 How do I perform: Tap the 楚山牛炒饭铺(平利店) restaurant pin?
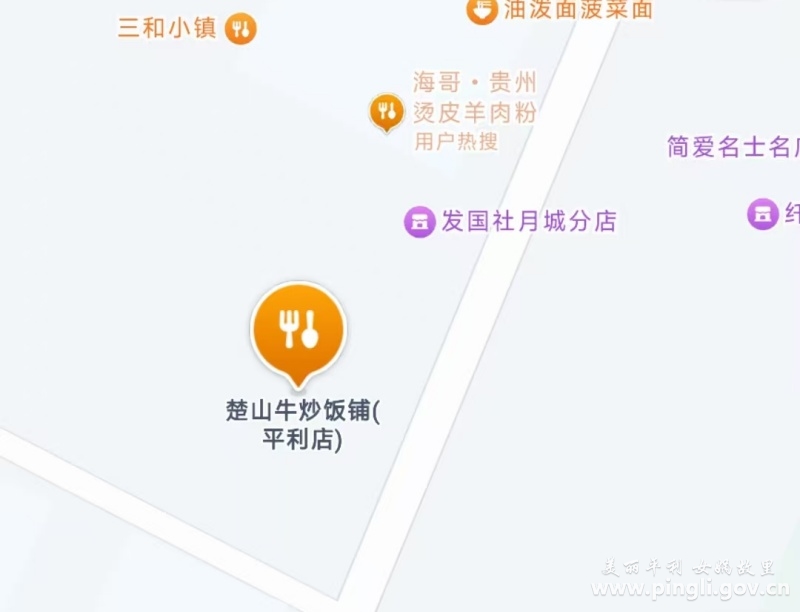point(298,330)
